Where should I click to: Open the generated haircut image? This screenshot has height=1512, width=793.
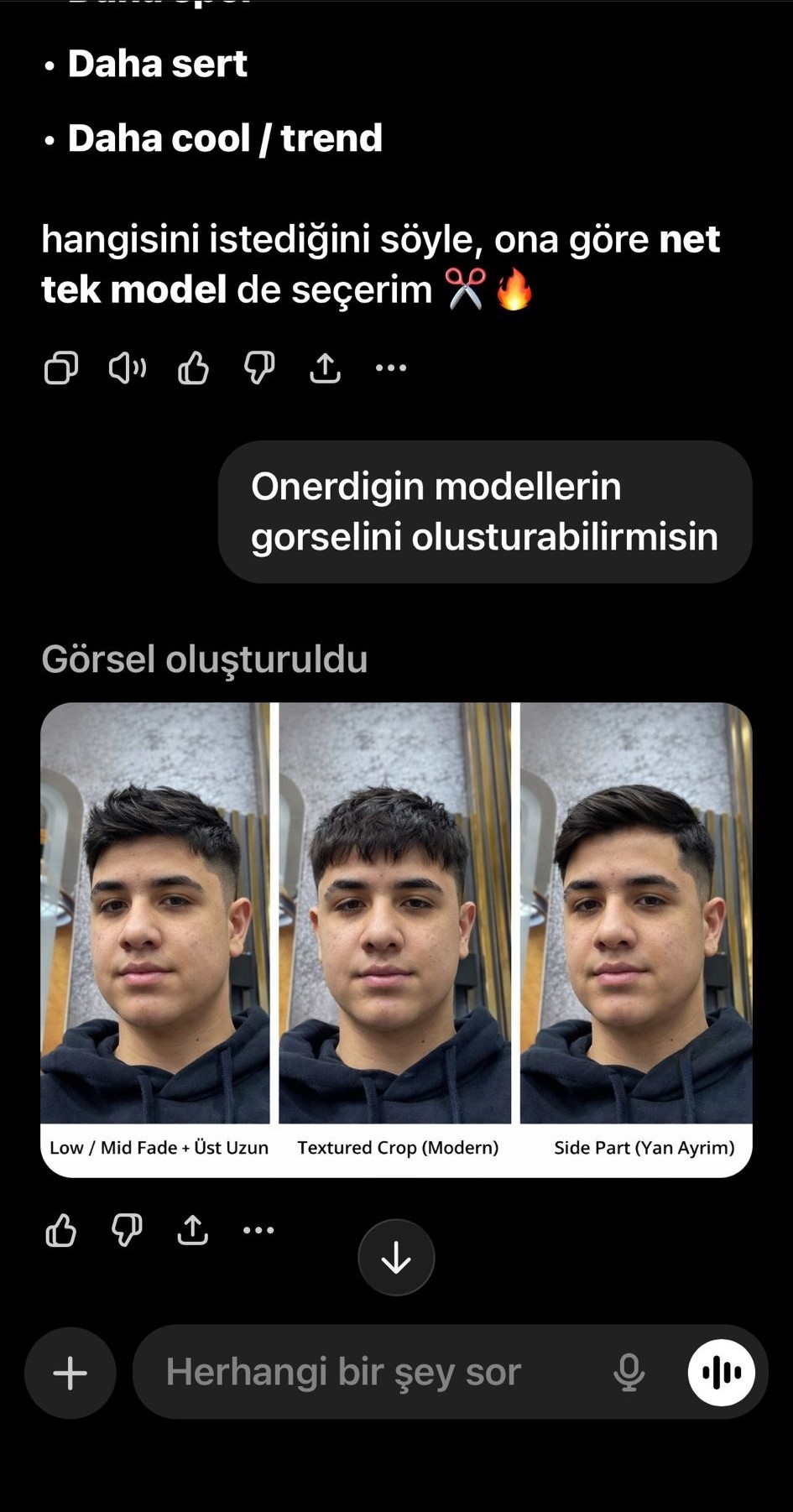click(x=396, y=923)
